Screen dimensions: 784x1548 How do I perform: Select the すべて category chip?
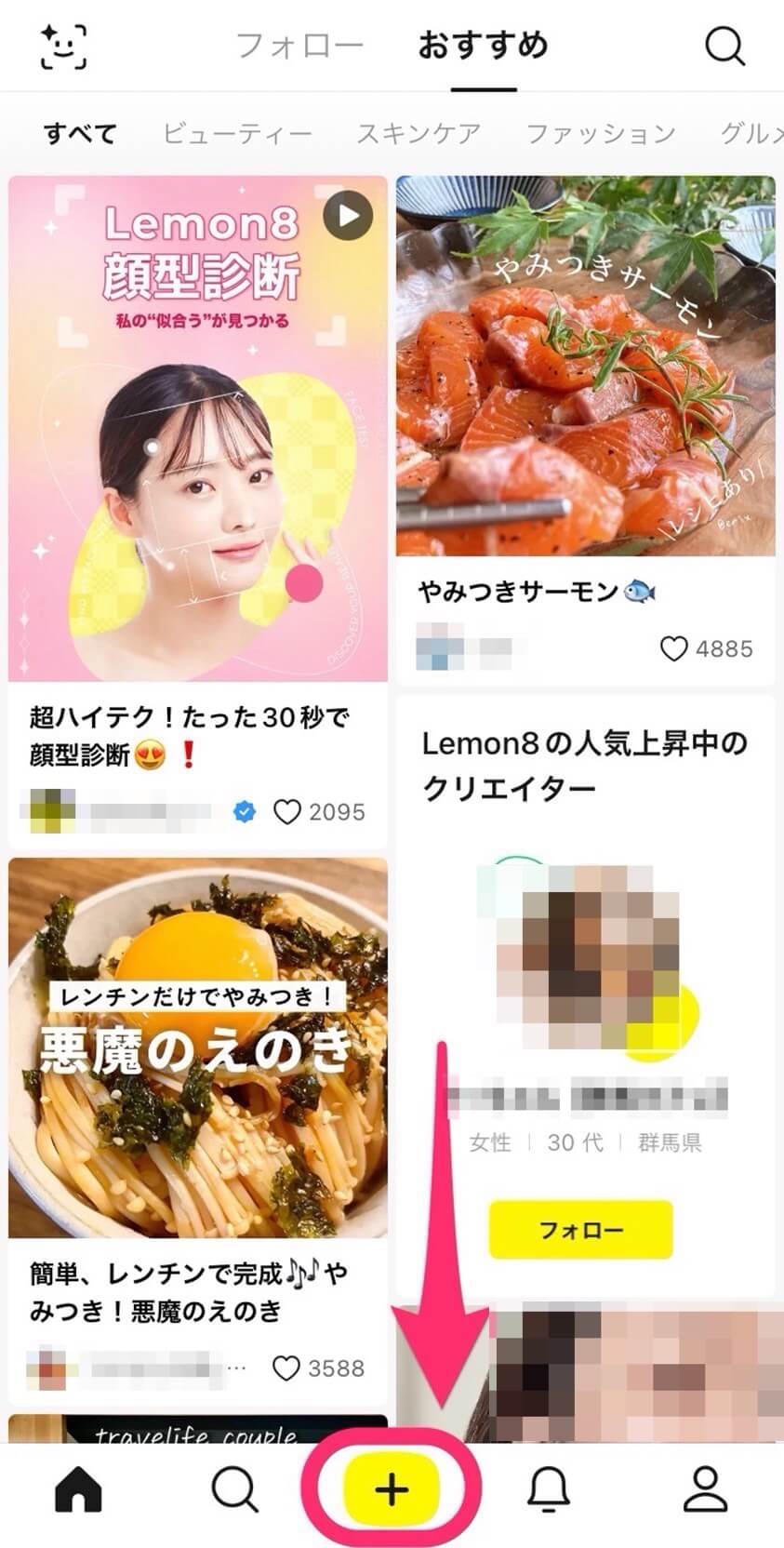[x=80, y=134]
